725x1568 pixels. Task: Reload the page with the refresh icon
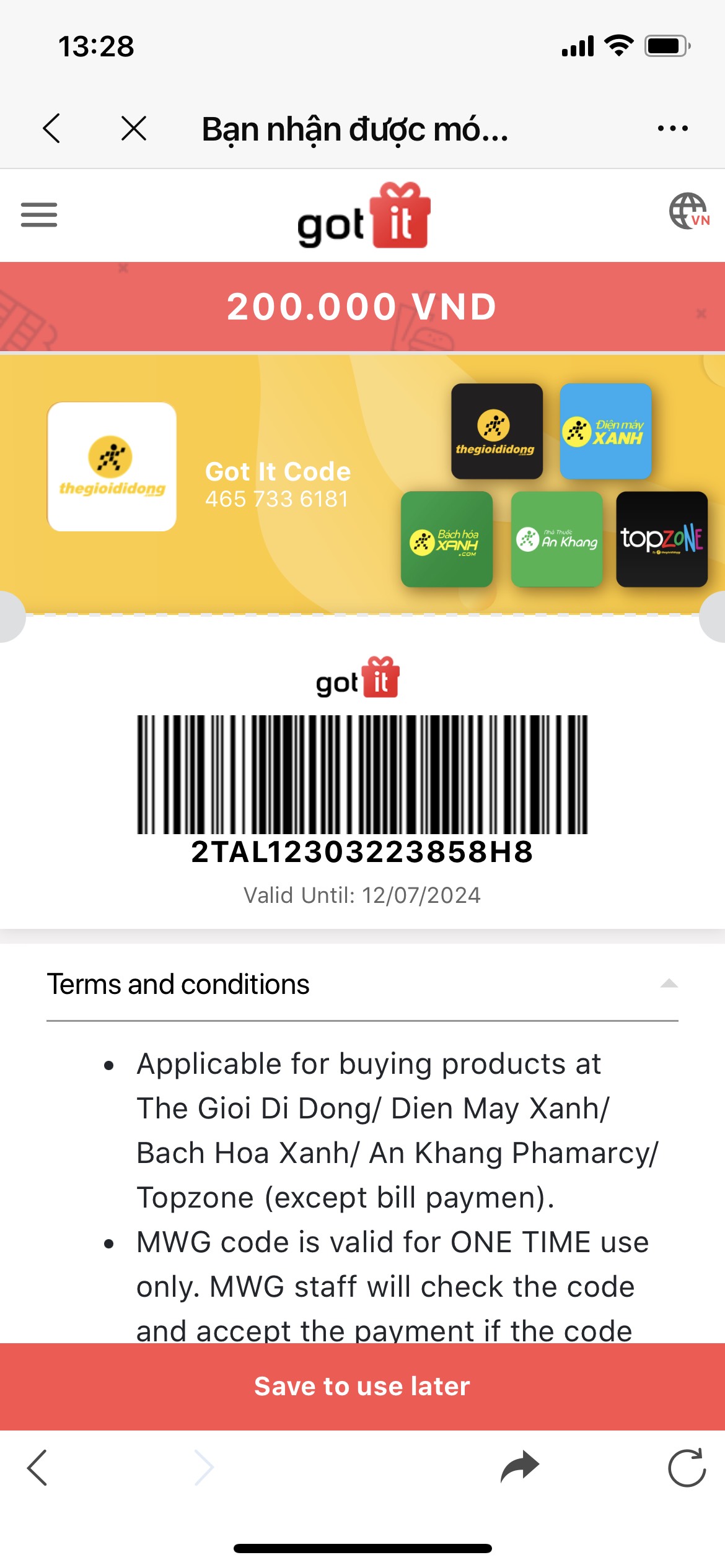click(x=687, y=1467)
